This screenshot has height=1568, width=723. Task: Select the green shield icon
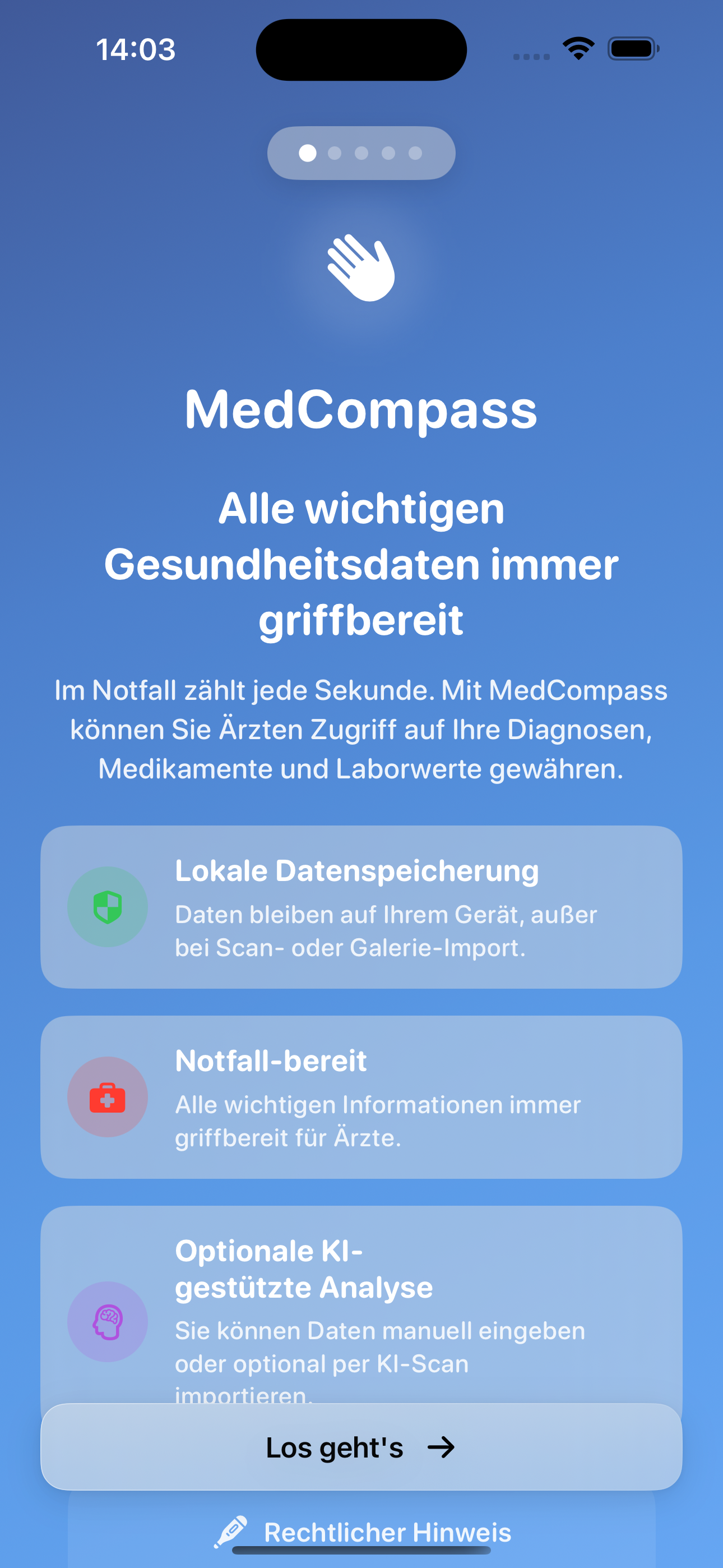click(108, 907)
